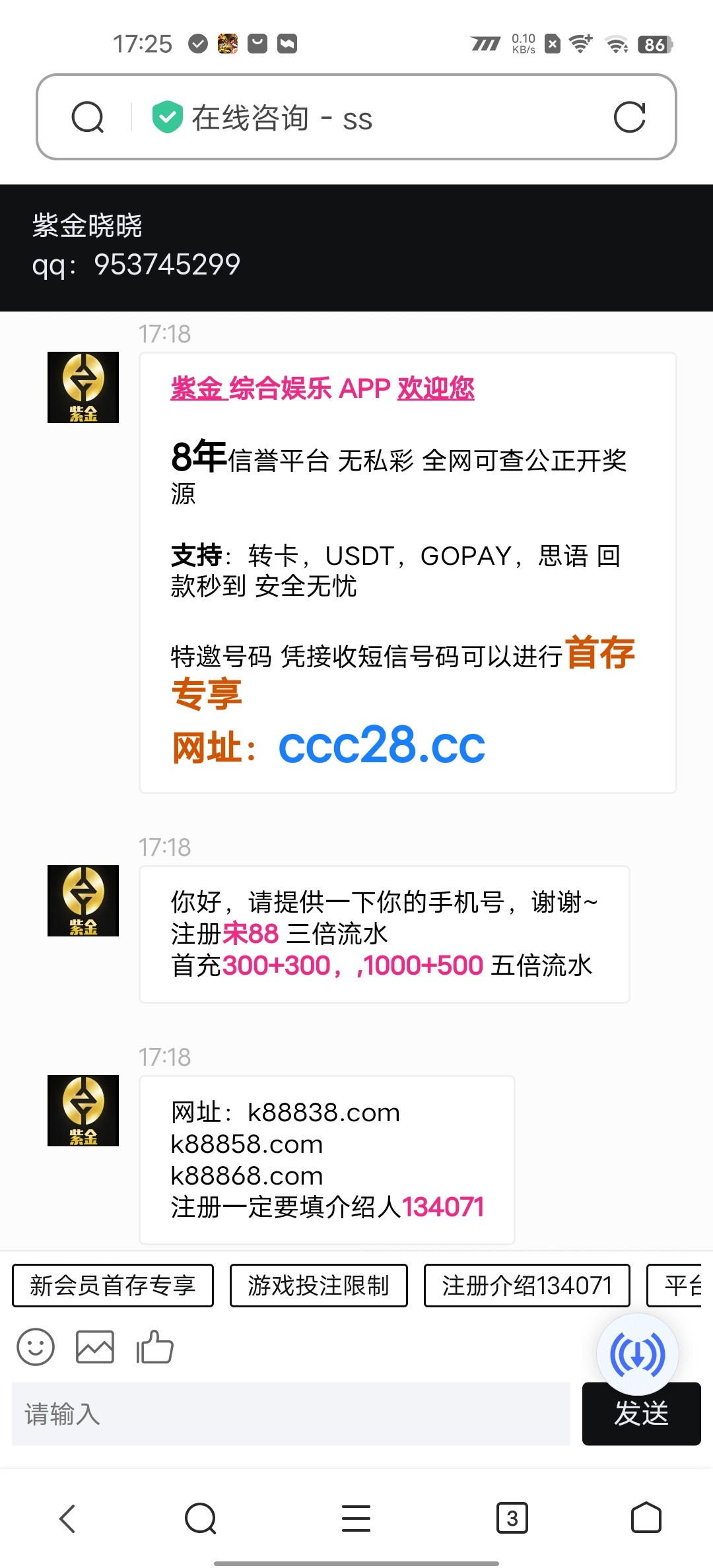Tap the search icon in address bar
Image resolution: width=713 pixels, height=1568 pixels.
88,118
